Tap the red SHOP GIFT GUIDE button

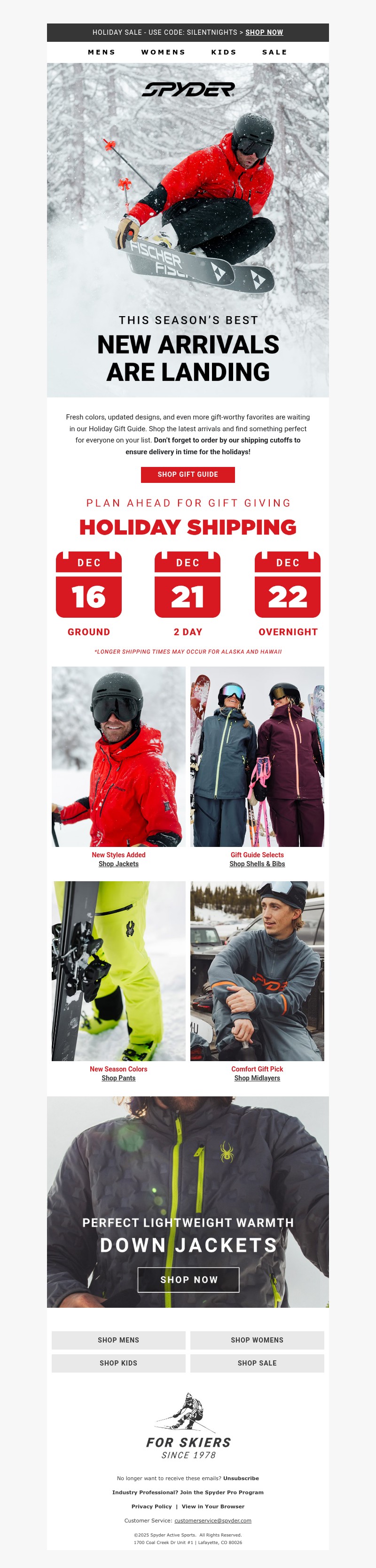click(x=188, y=474)
